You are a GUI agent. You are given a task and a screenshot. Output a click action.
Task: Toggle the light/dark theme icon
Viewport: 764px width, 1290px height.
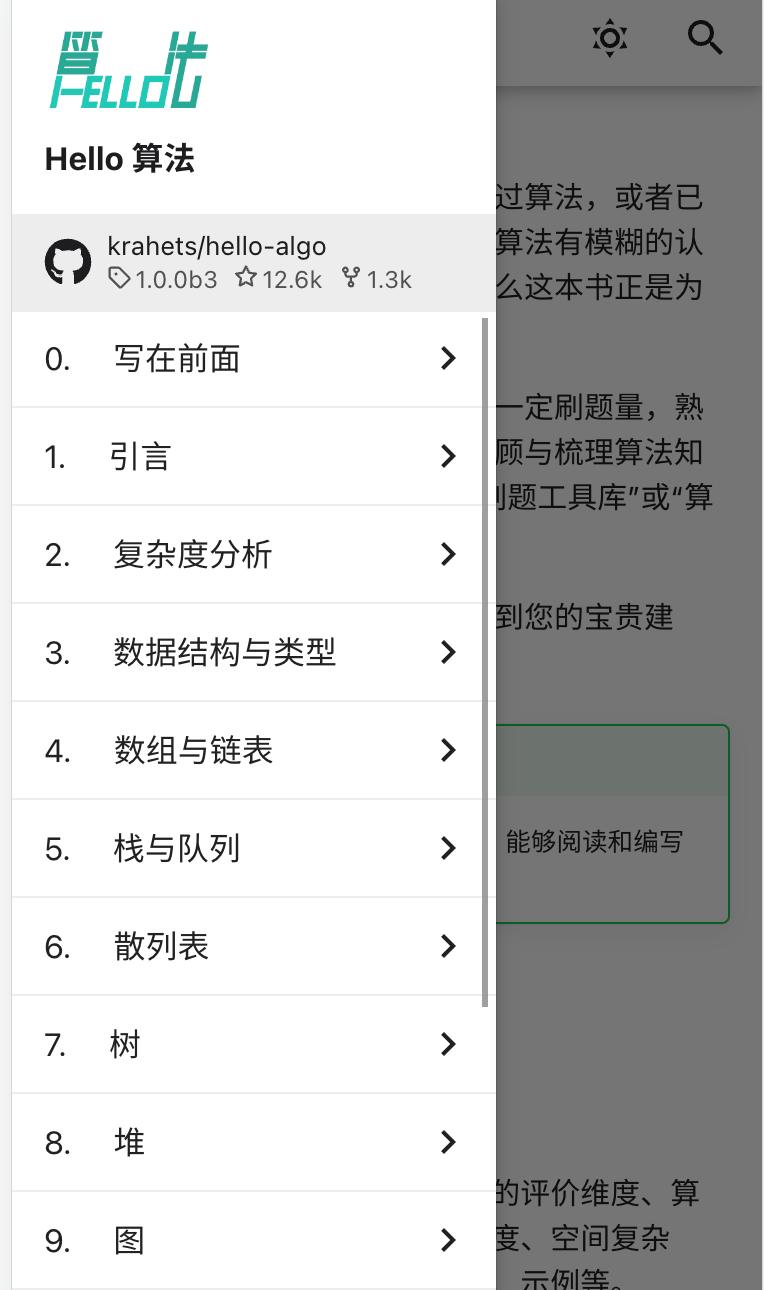[x=609, y=38]
